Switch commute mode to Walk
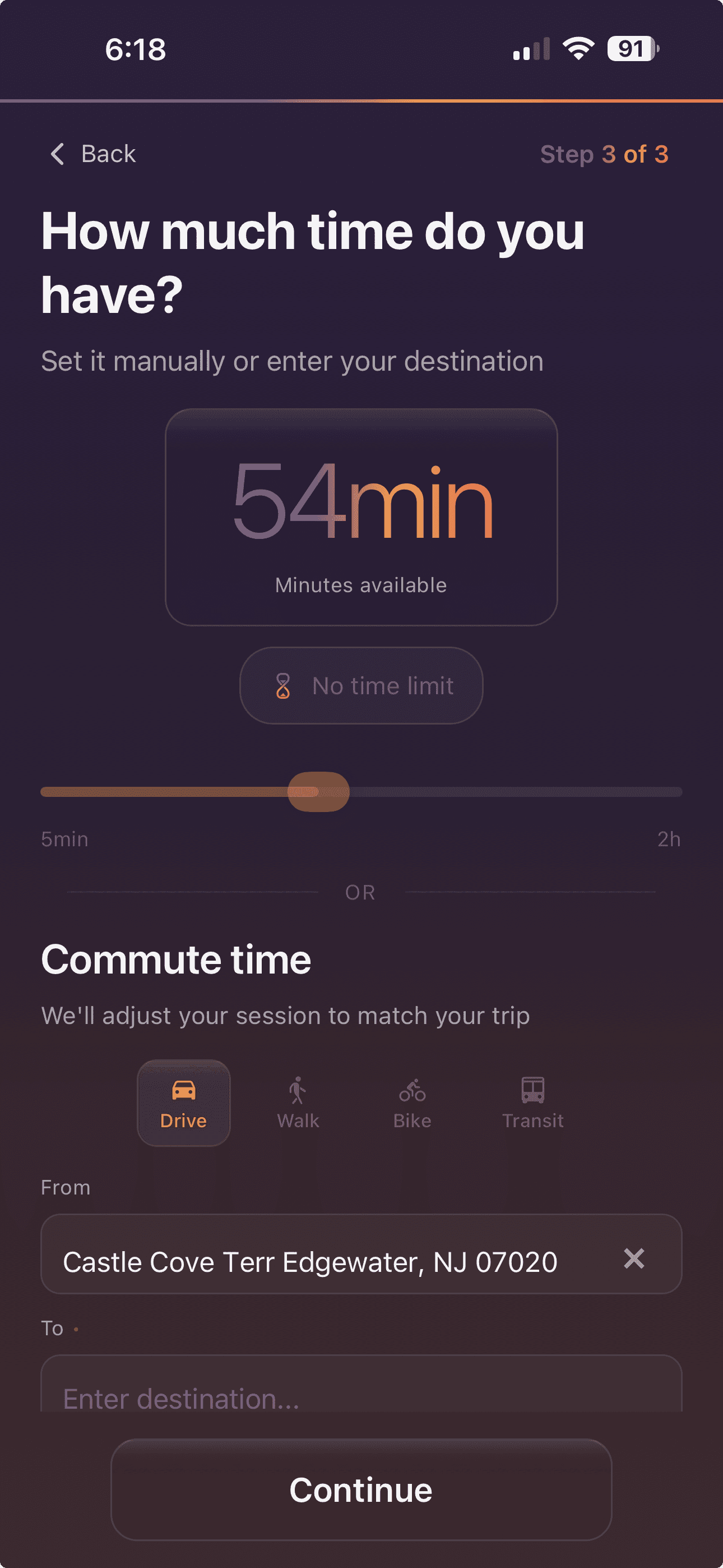The image size is (723, 1568). (x=298, y=1103)
